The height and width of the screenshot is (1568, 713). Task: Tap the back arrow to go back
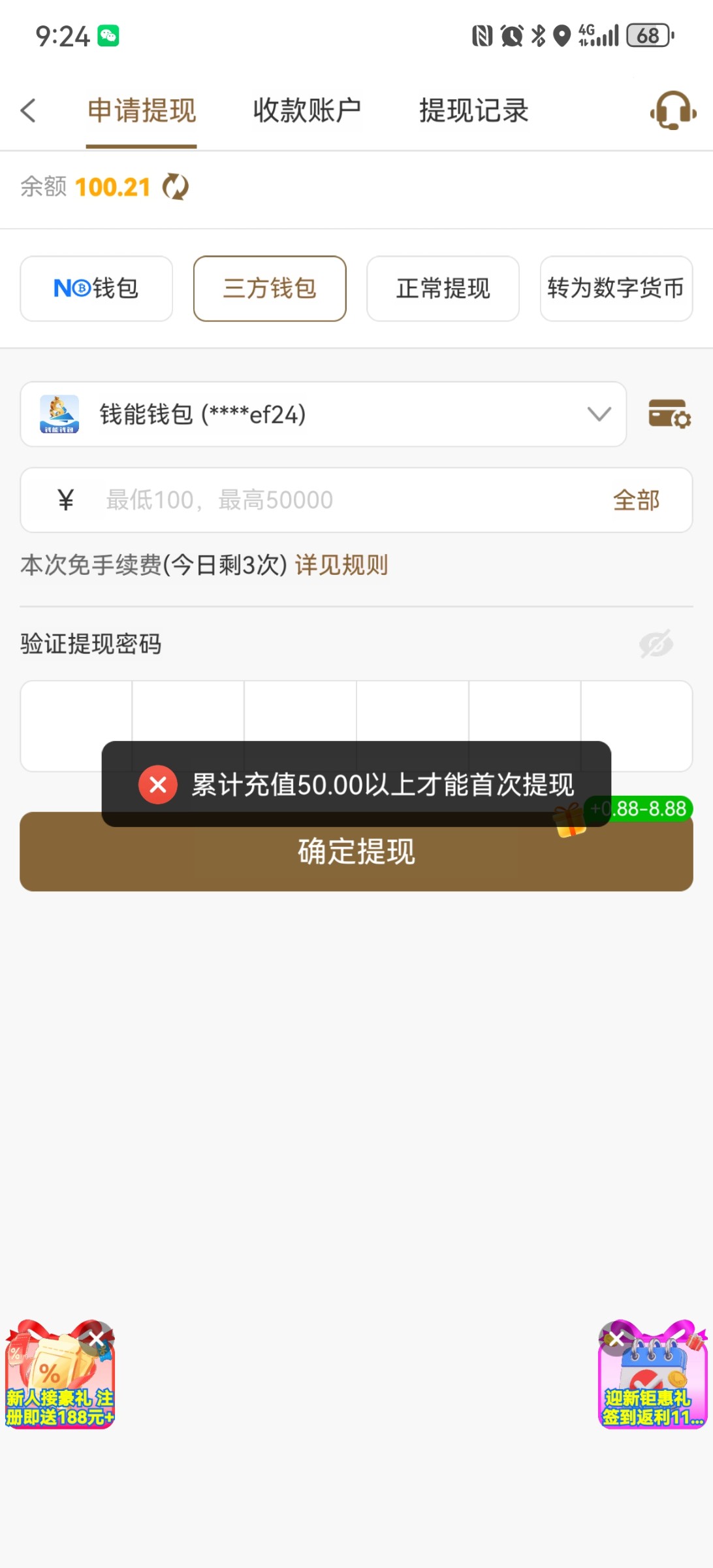(x=28, y=110)
